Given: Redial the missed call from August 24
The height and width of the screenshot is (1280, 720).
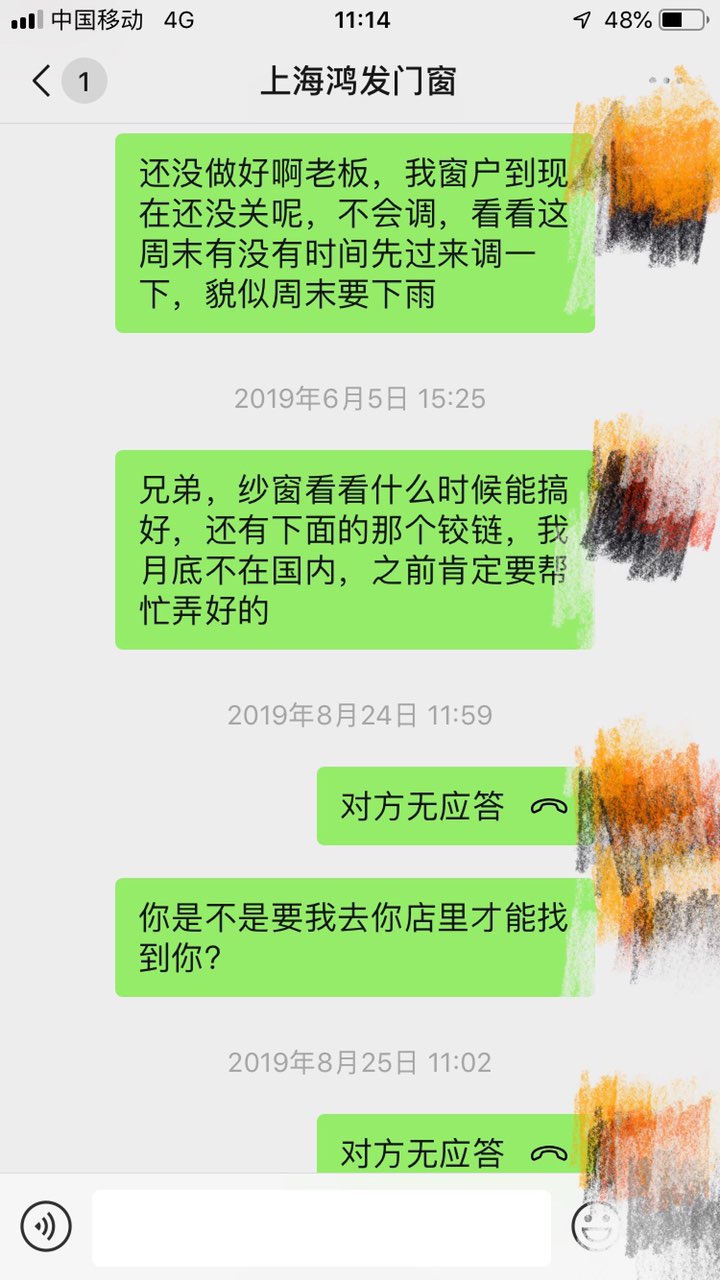Looking at the screenshot, I should pos(446,806).
